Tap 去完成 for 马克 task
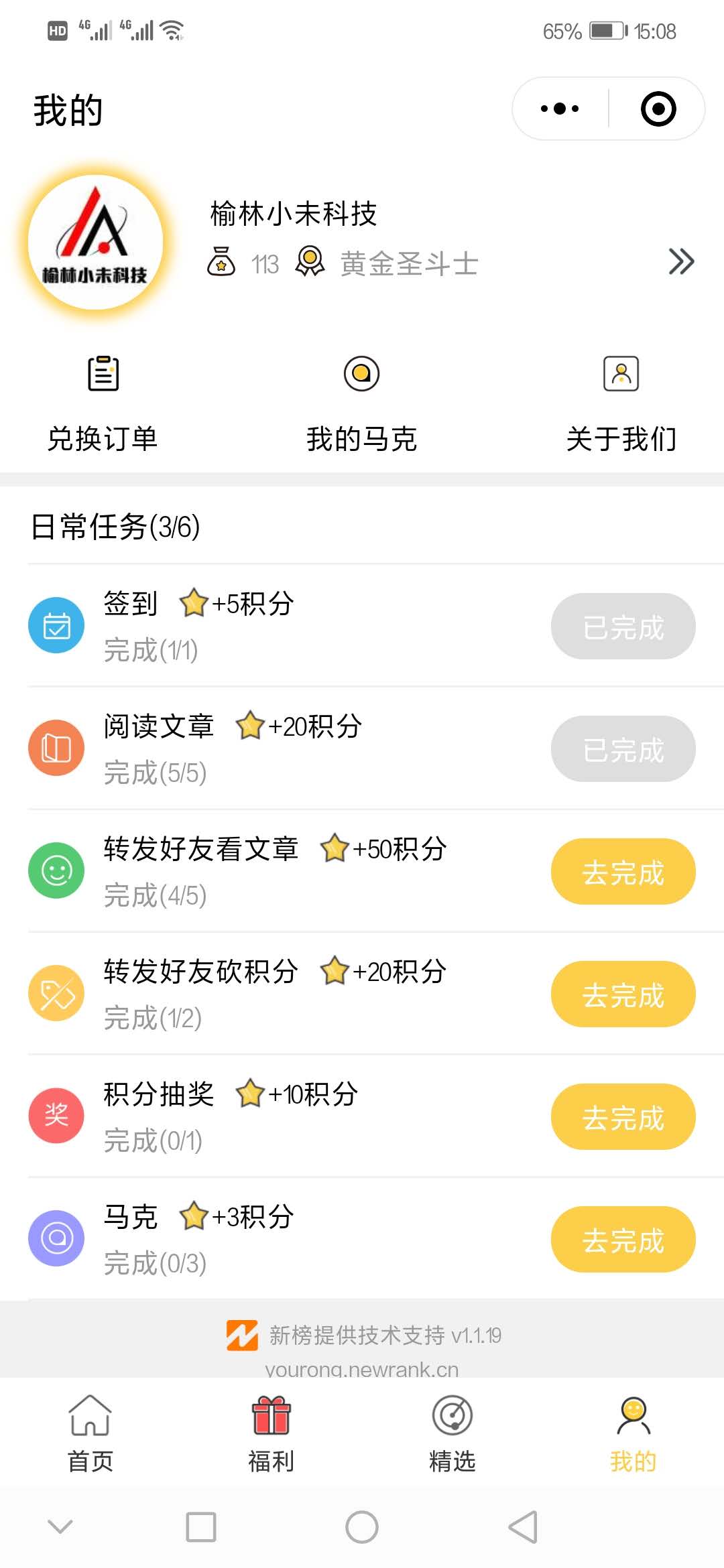 pos(623,1239)
